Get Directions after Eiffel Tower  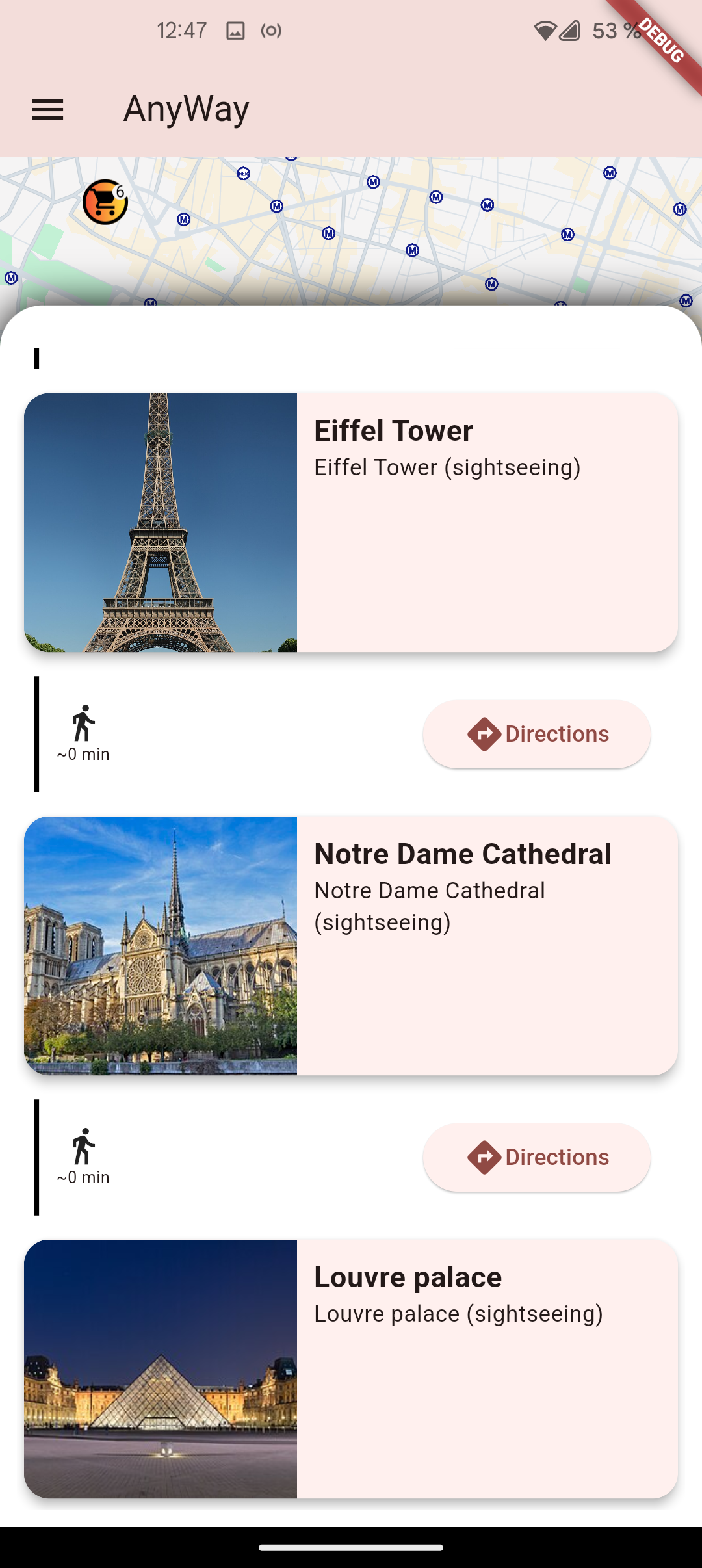[x=537, y=734]
